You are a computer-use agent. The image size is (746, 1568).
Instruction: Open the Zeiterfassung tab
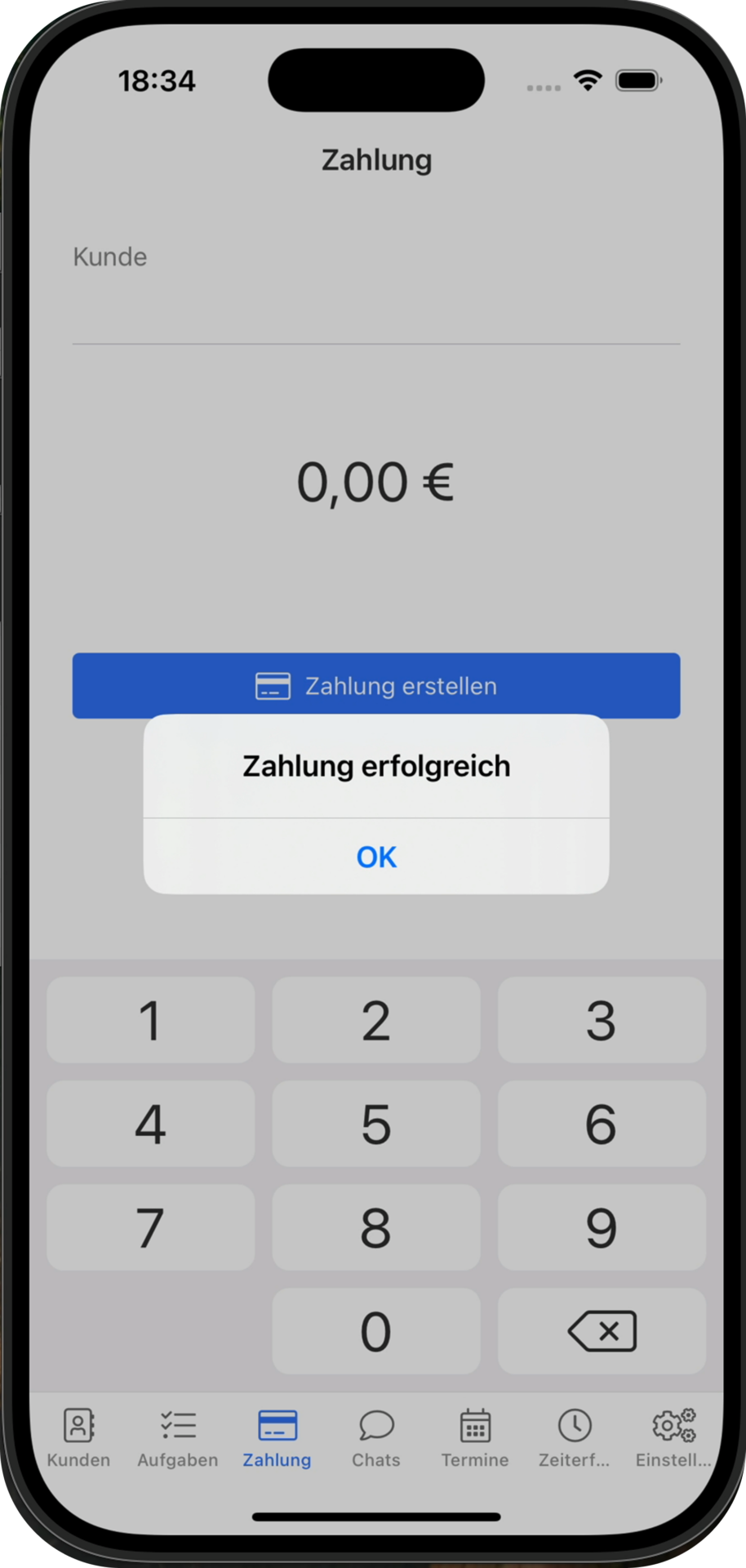click(x=575, y=1439)
